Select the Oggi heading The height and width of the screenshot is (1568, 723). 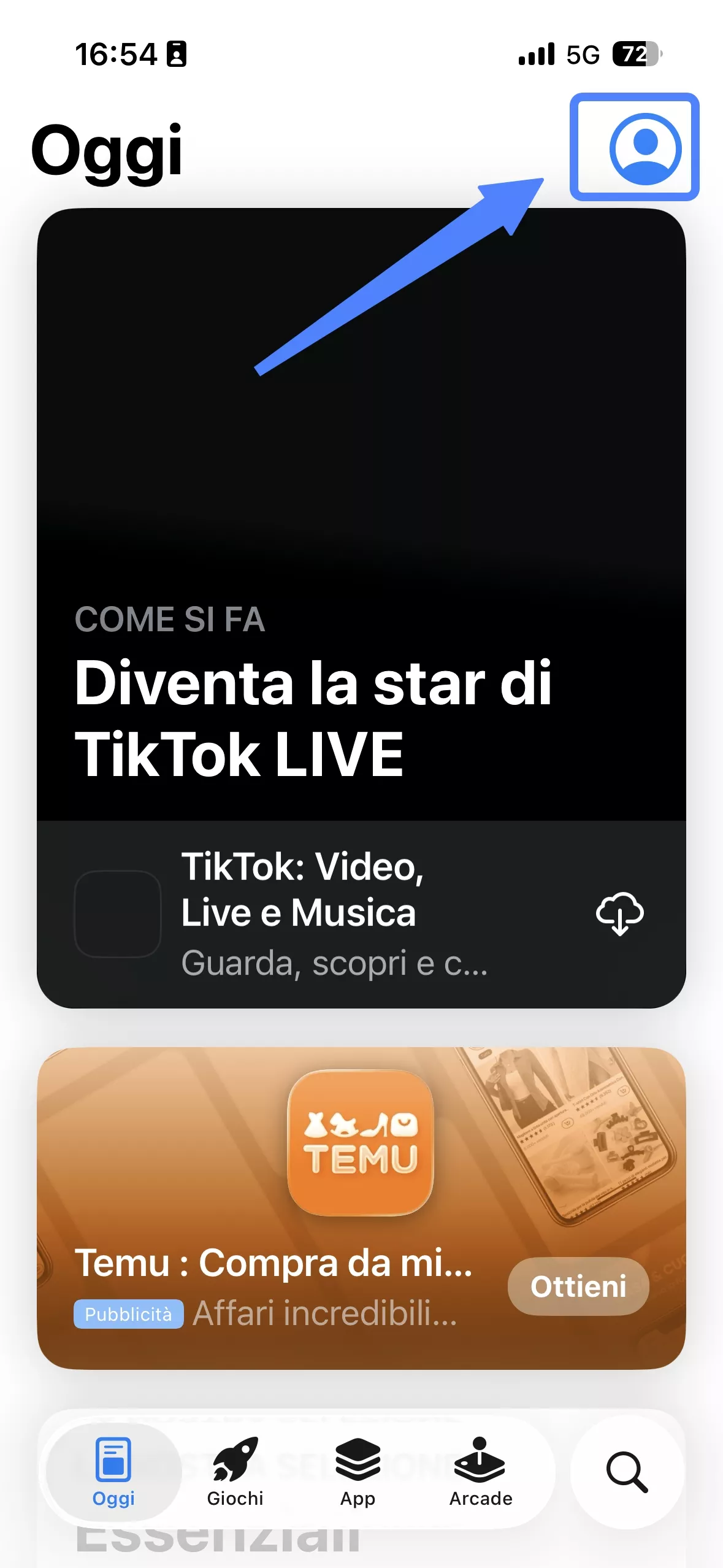click(x=105, y=152)
